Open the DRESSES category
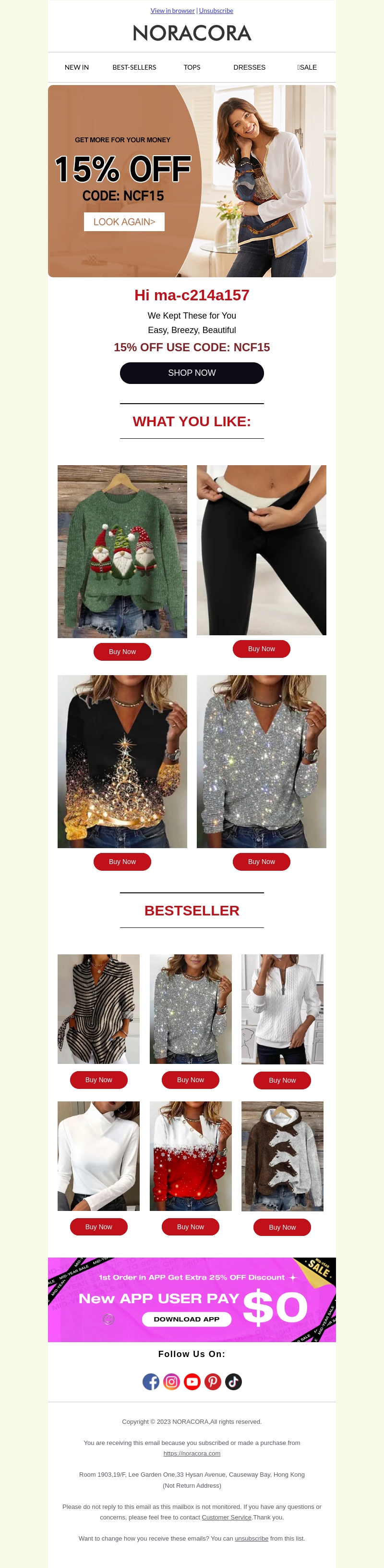 (x=249, y=68)
